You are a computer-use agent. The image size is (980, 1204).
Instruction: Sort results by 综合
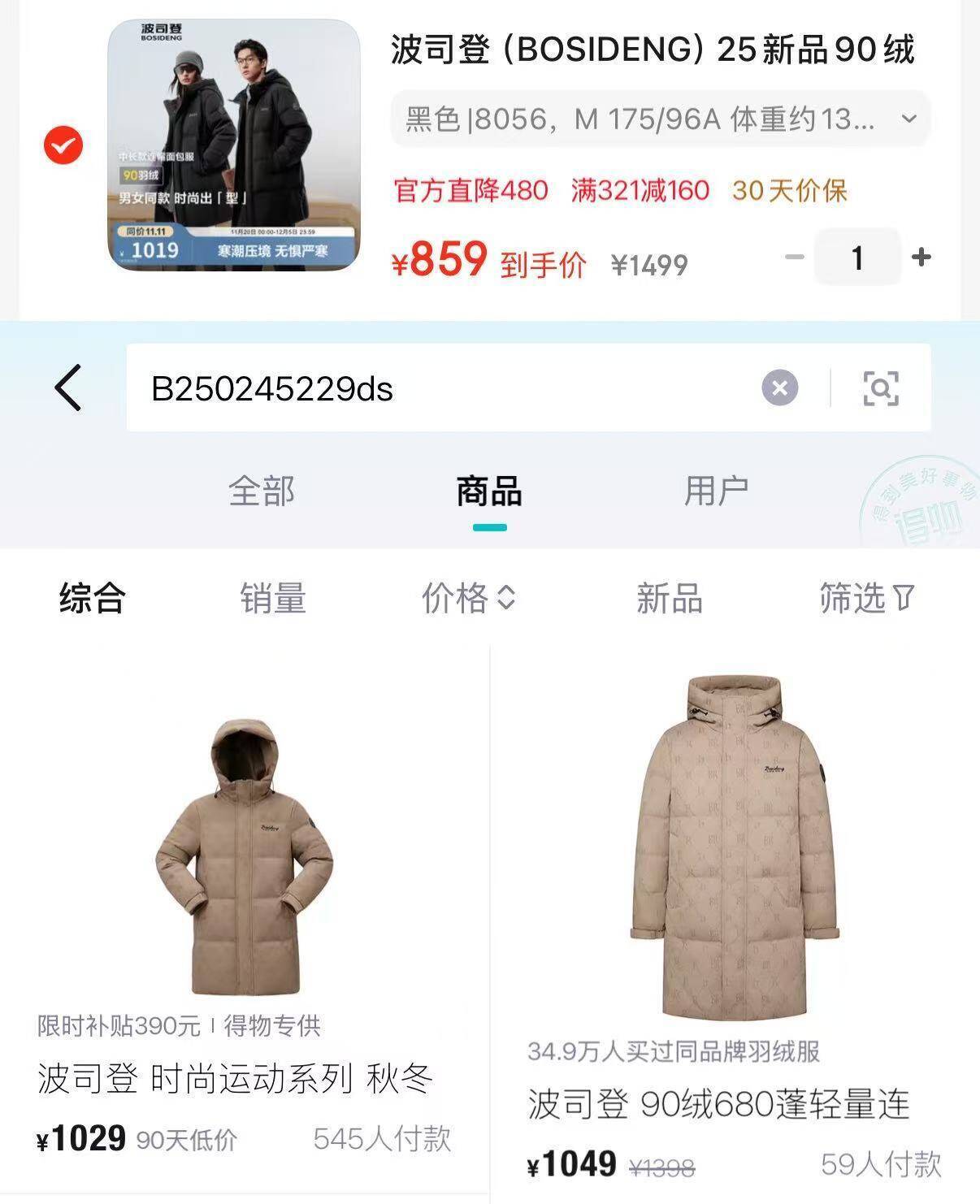coord(92,598)
